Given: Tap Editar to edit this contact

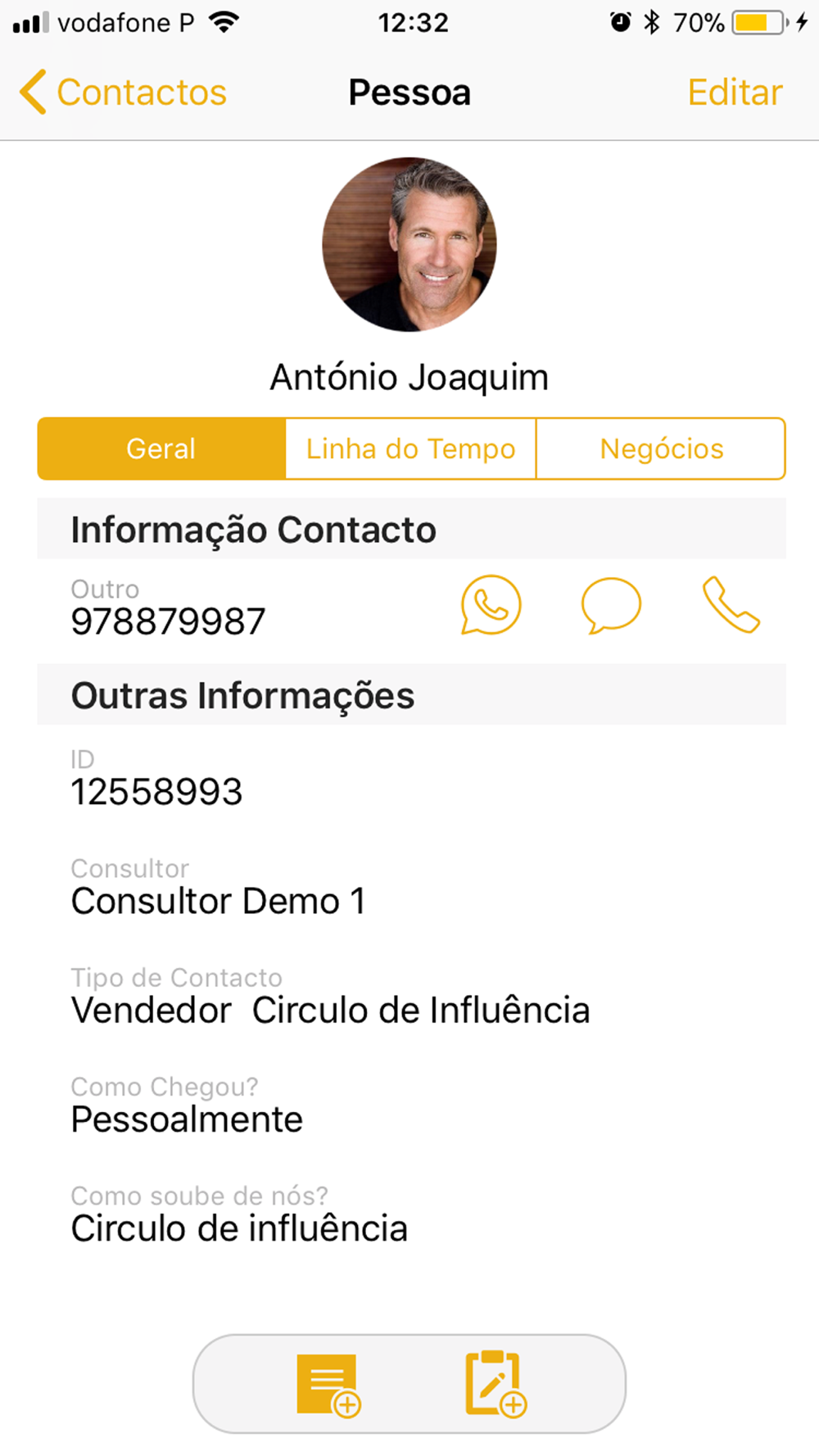Looking at the screenshot, I should pos(735,93).
